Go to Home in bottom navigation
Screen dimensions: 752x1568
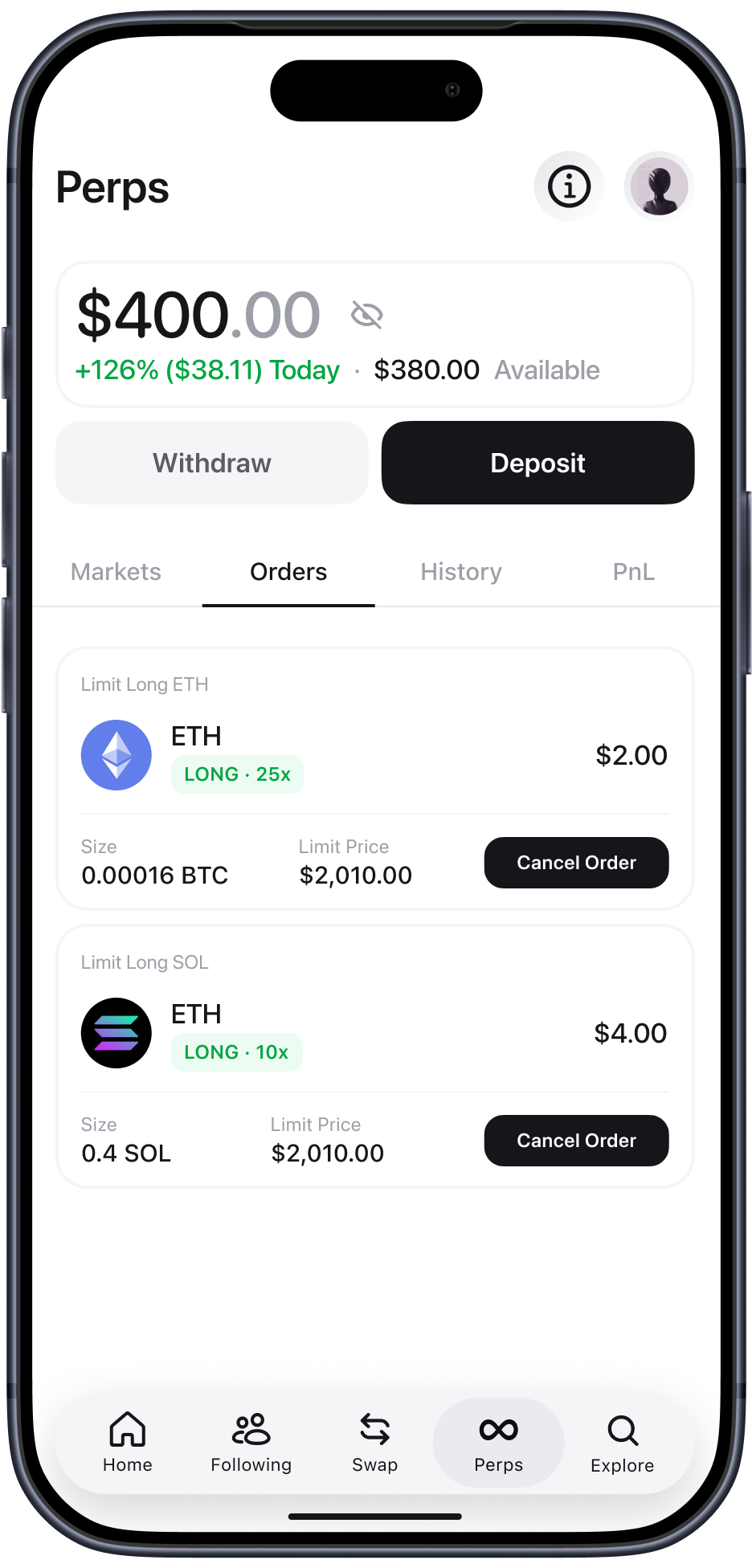128,1443
